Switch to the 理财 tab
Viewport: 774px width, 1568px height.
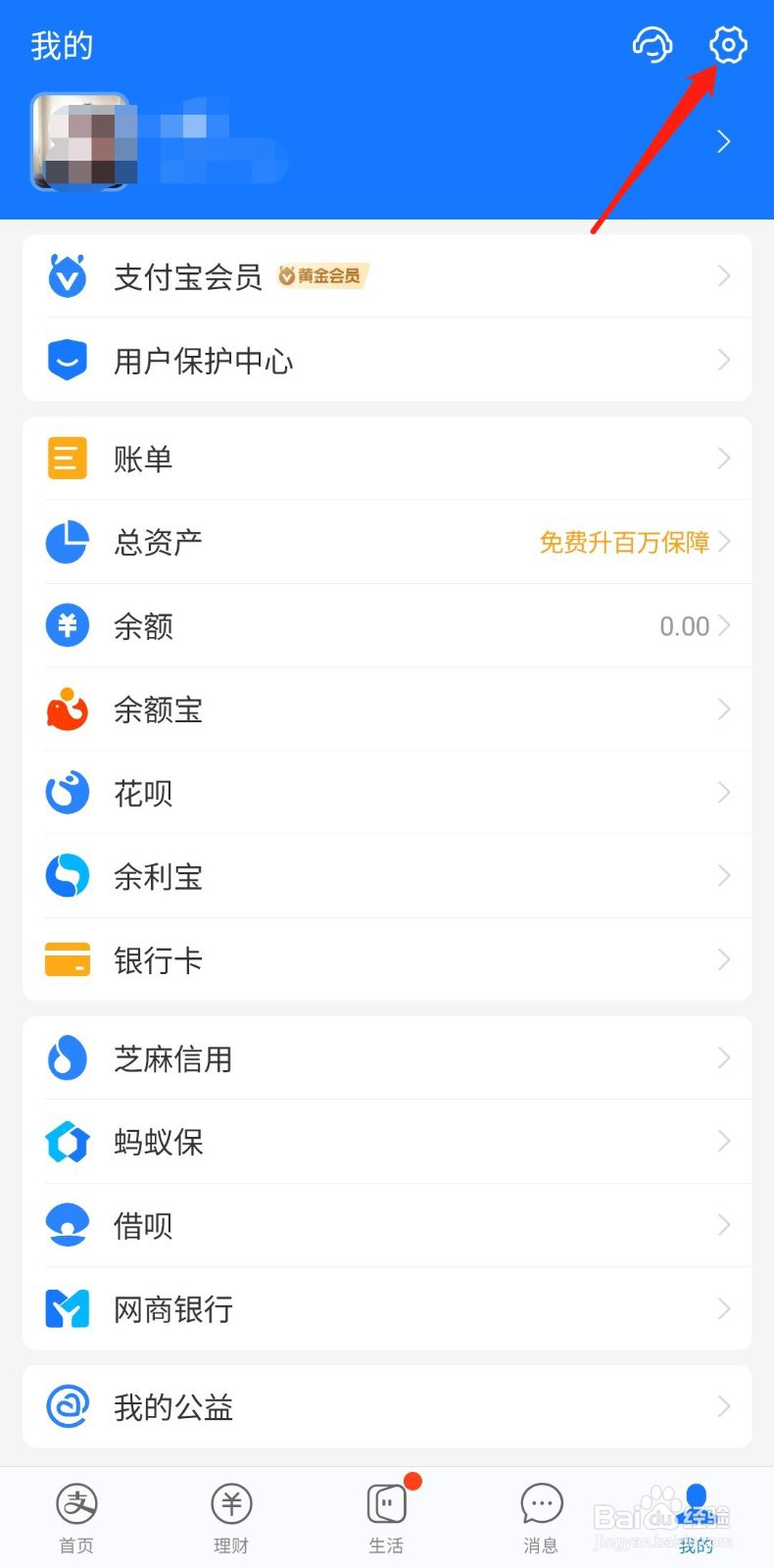(x=231, y=1517)
